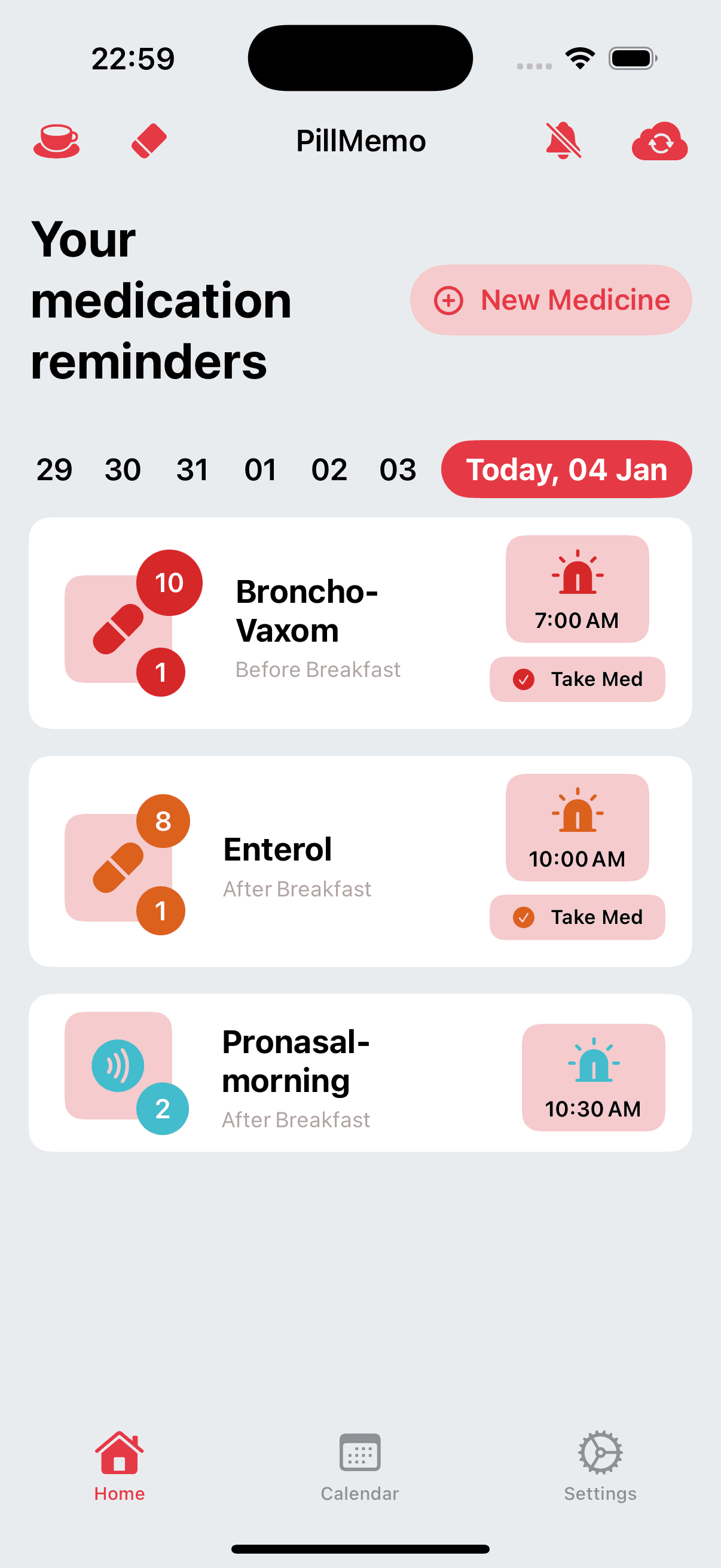Open the coffee cup icon in top bar
The height and width of the screenshot is (1568, 721).
(x=56, y=141)
